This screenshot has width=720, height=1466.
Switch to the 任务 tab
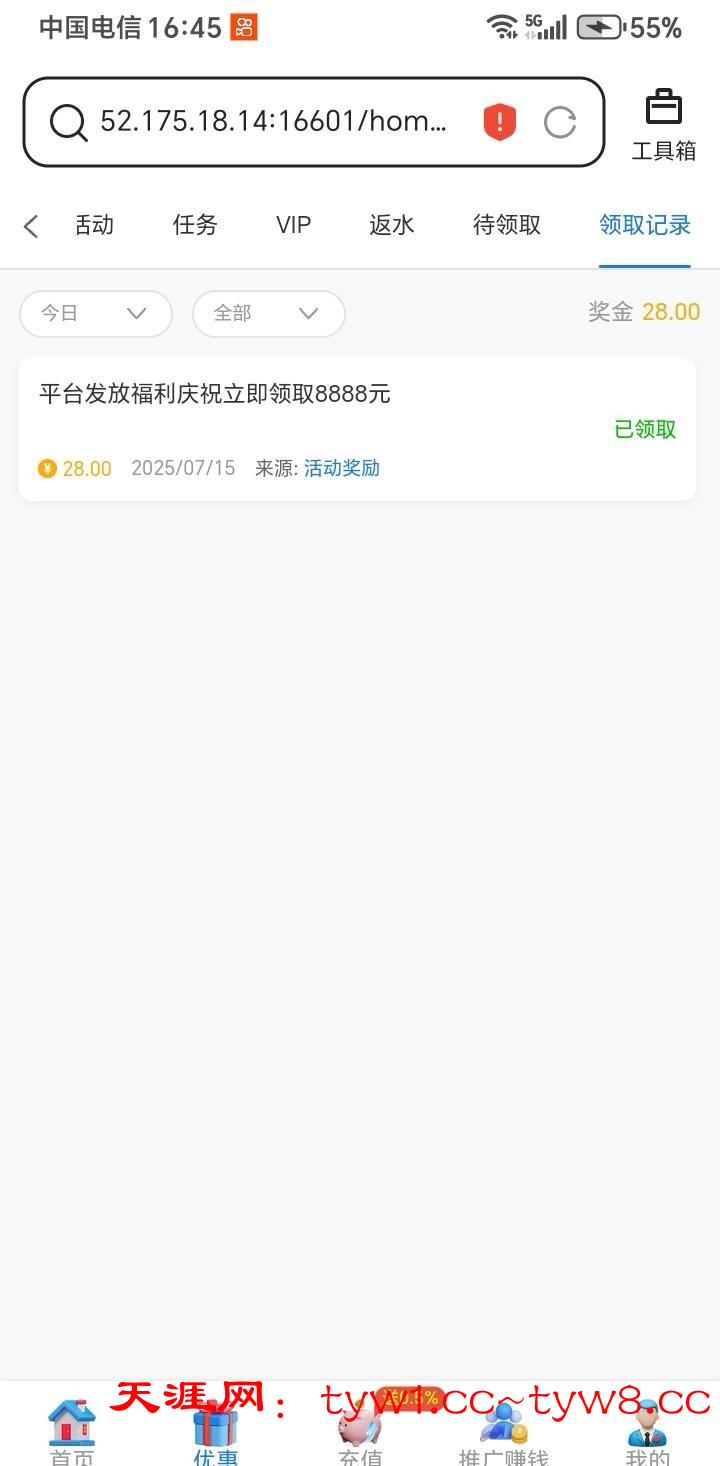[x=195, y=225]
